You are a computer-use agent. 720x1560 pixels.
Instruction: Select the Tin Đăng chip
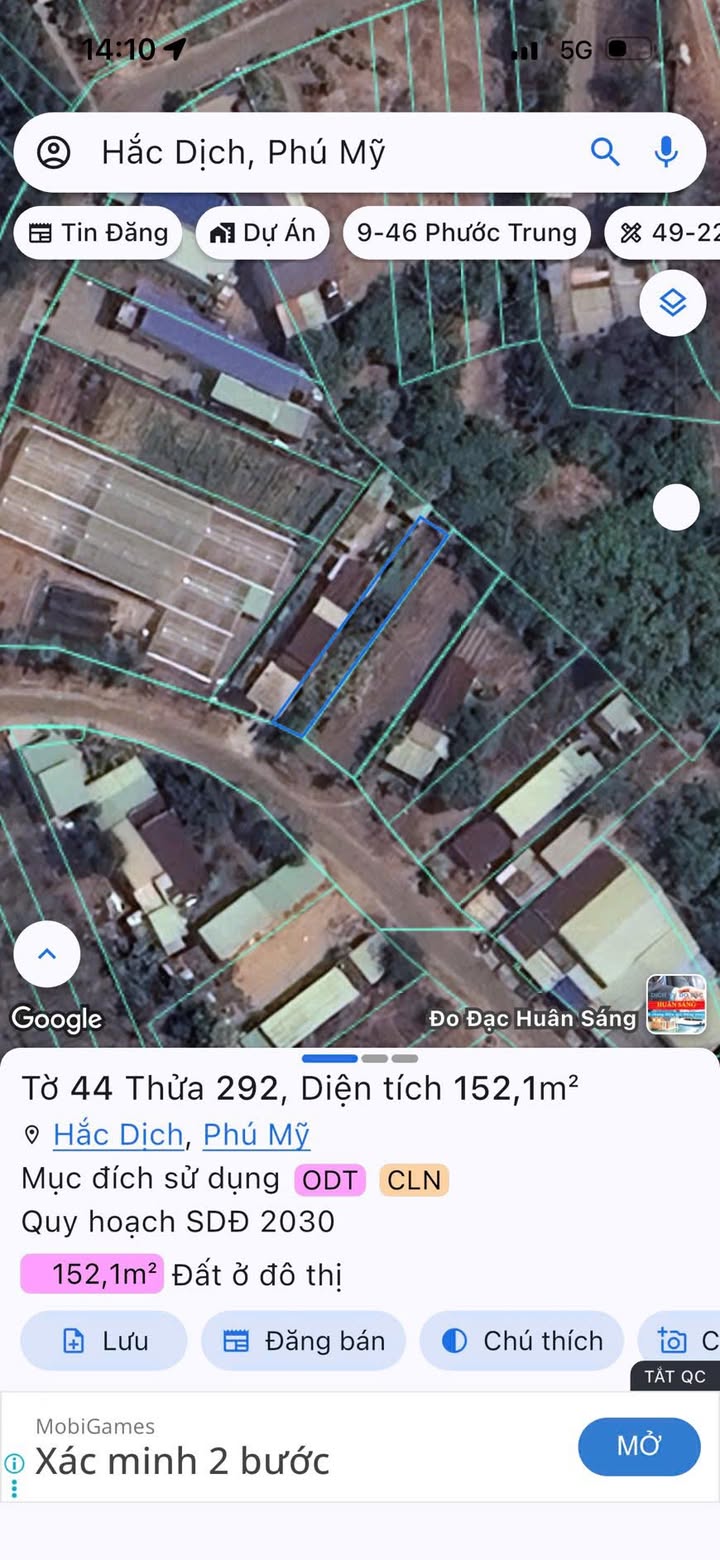point(98,233)
